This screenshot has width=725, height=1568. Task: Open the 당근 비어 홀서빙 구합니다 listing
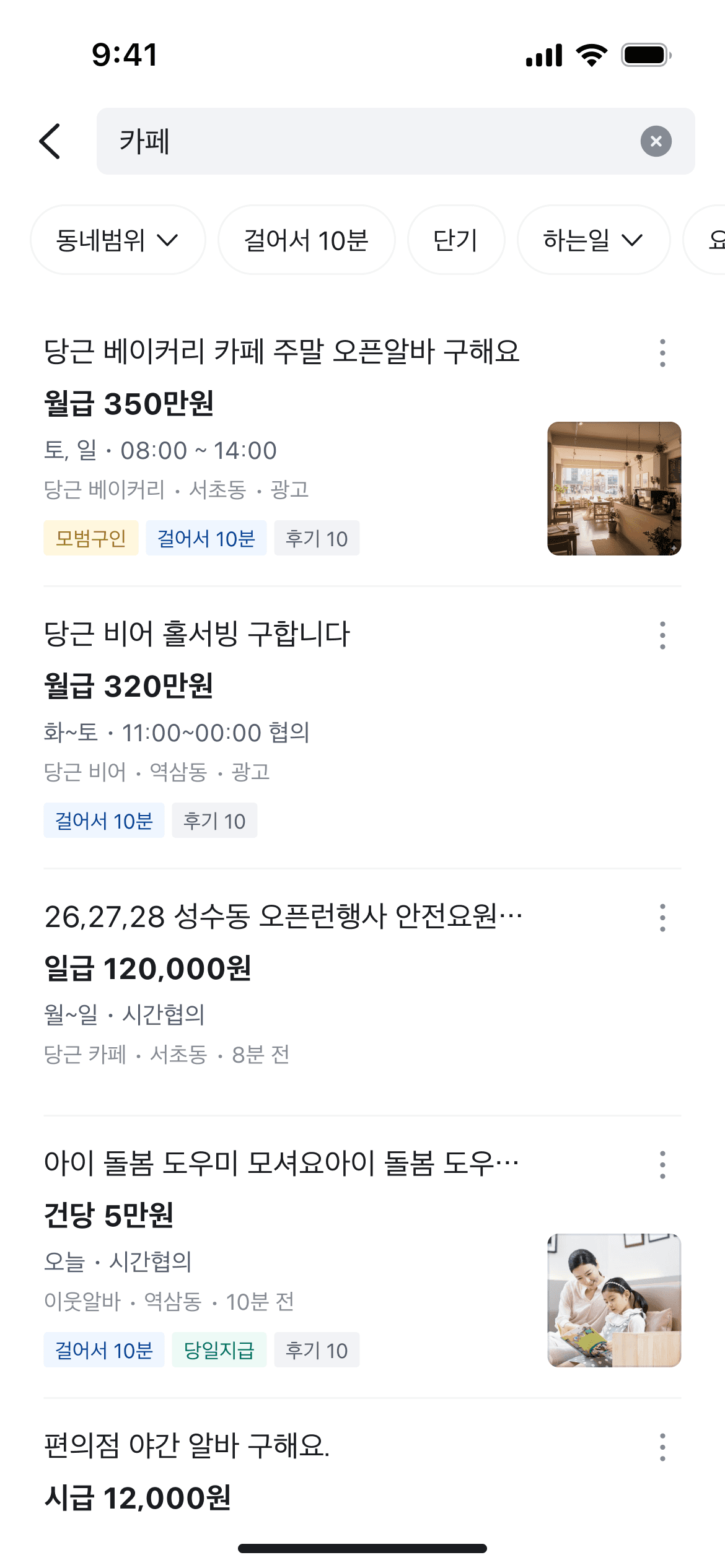(x=197, y=634)
